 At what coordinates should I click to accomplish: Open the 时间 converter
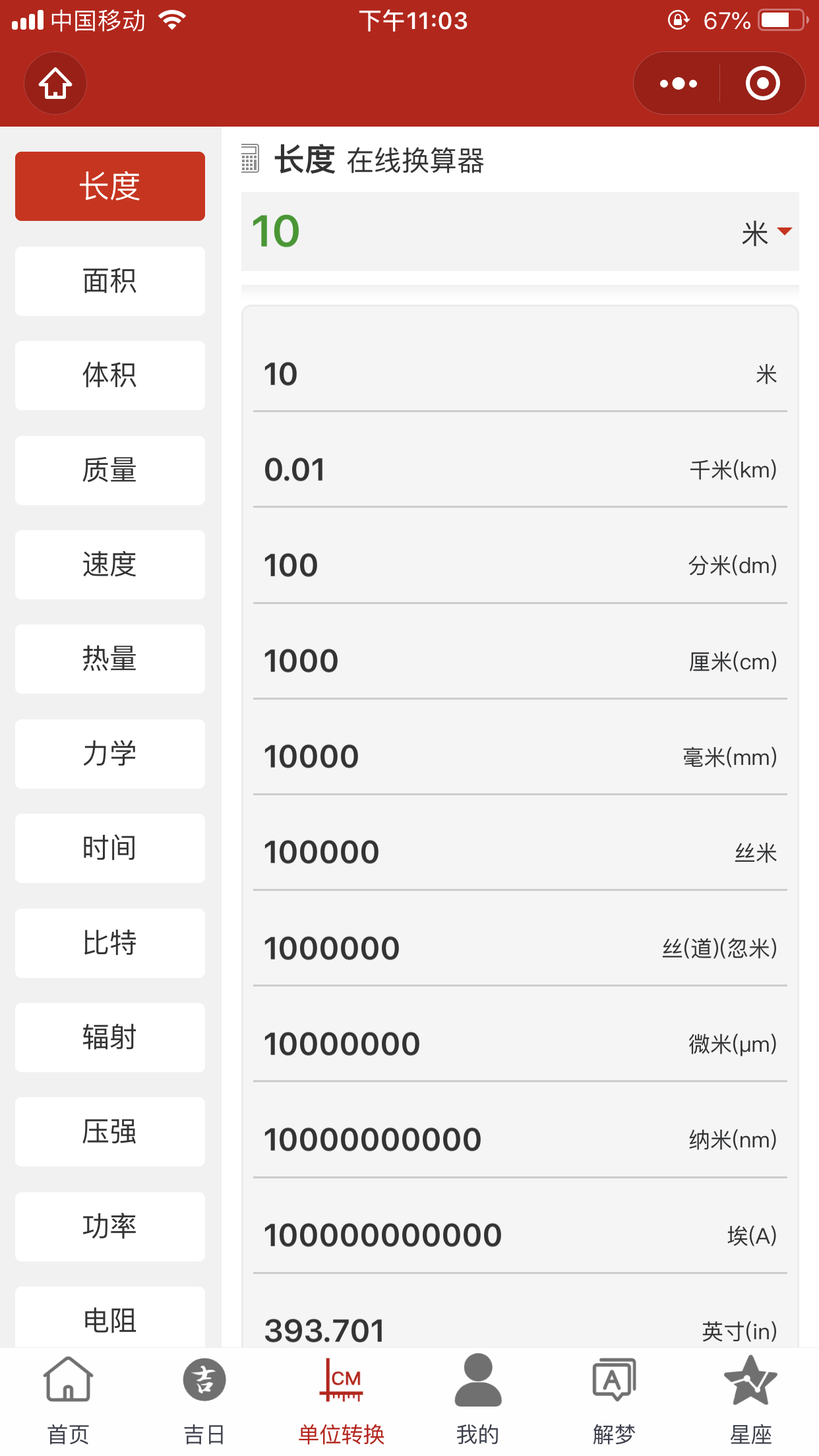click(x=110, y=848)
